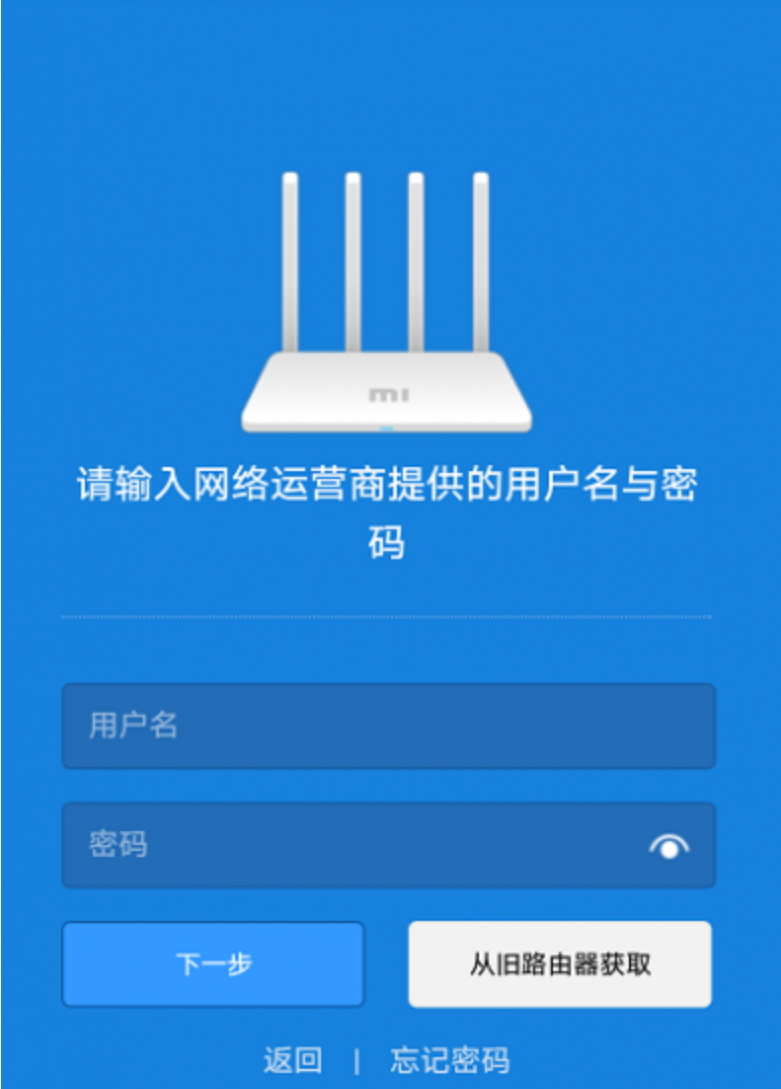
Task: Select 从旧路由器获取 to import settings
Action: [x=560, y=964]
